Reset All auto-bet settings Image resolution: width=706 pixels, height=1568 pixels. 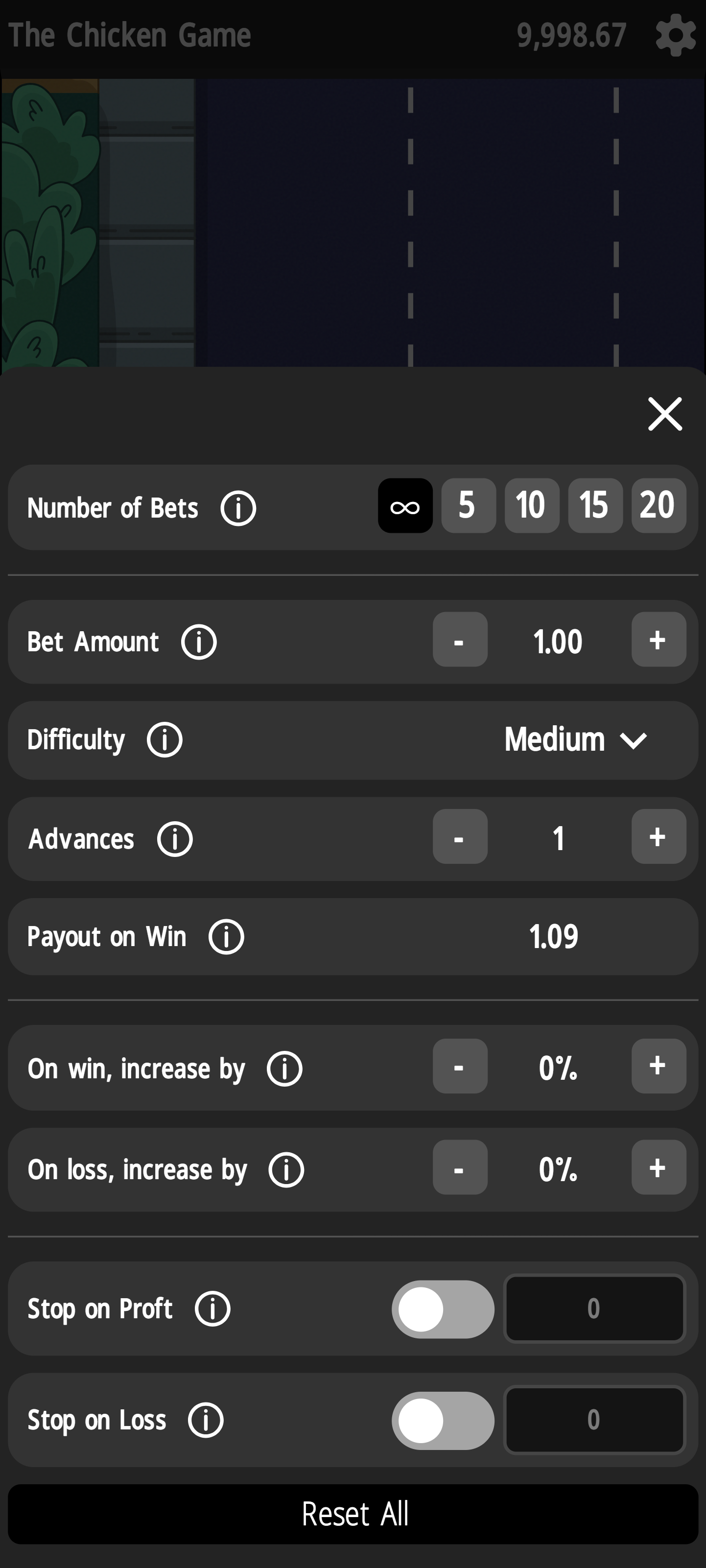click(x=353, y=1514)
